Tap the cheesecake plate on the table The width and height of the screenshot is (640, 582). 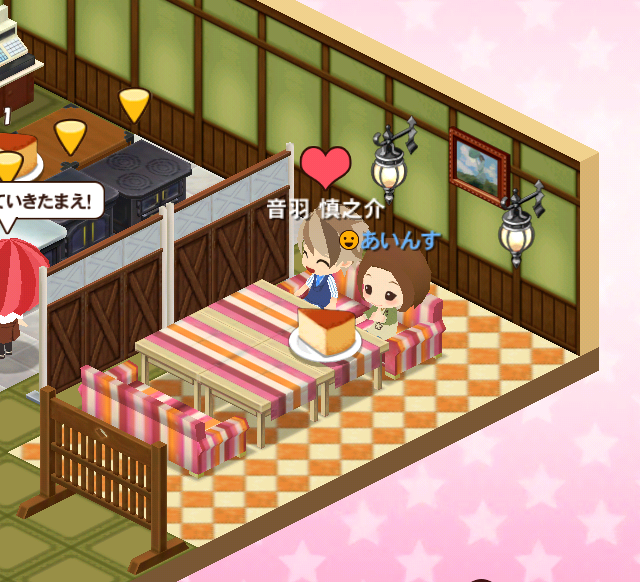tap(325, 335)
